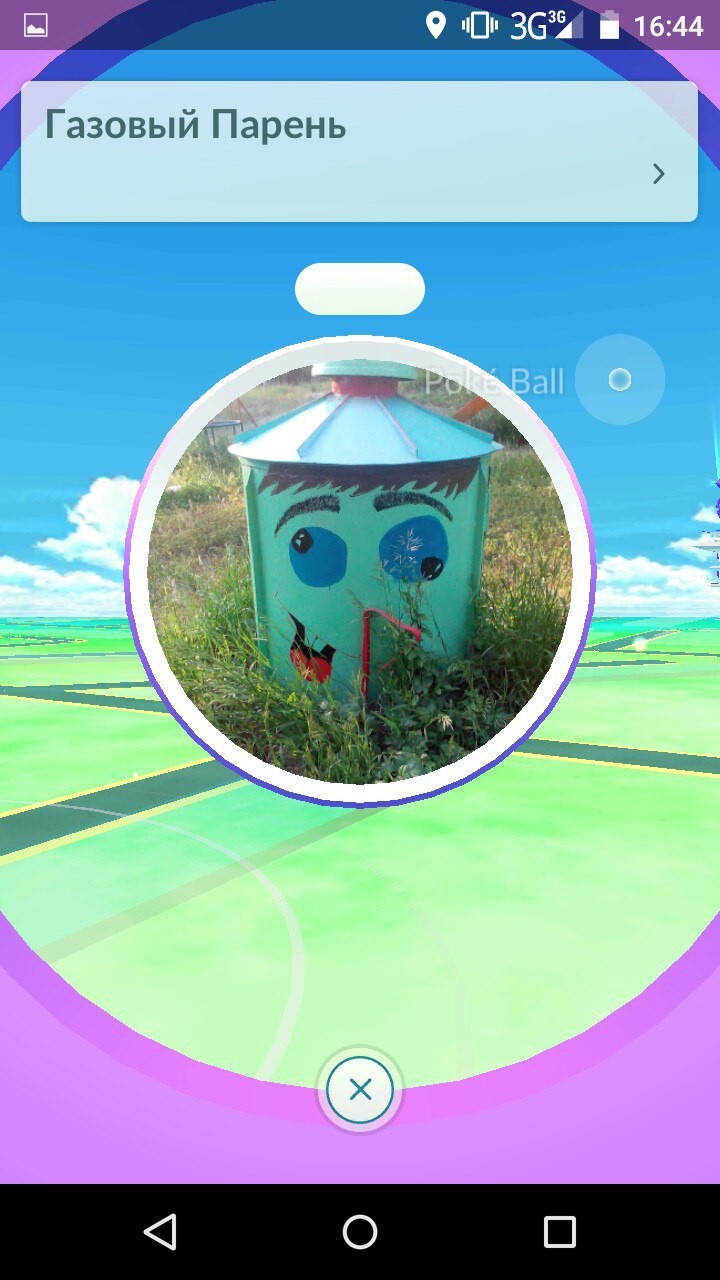The image size is (720, 1280).
Task: Go back with the system back button
Action: [x=160, y=1232]
